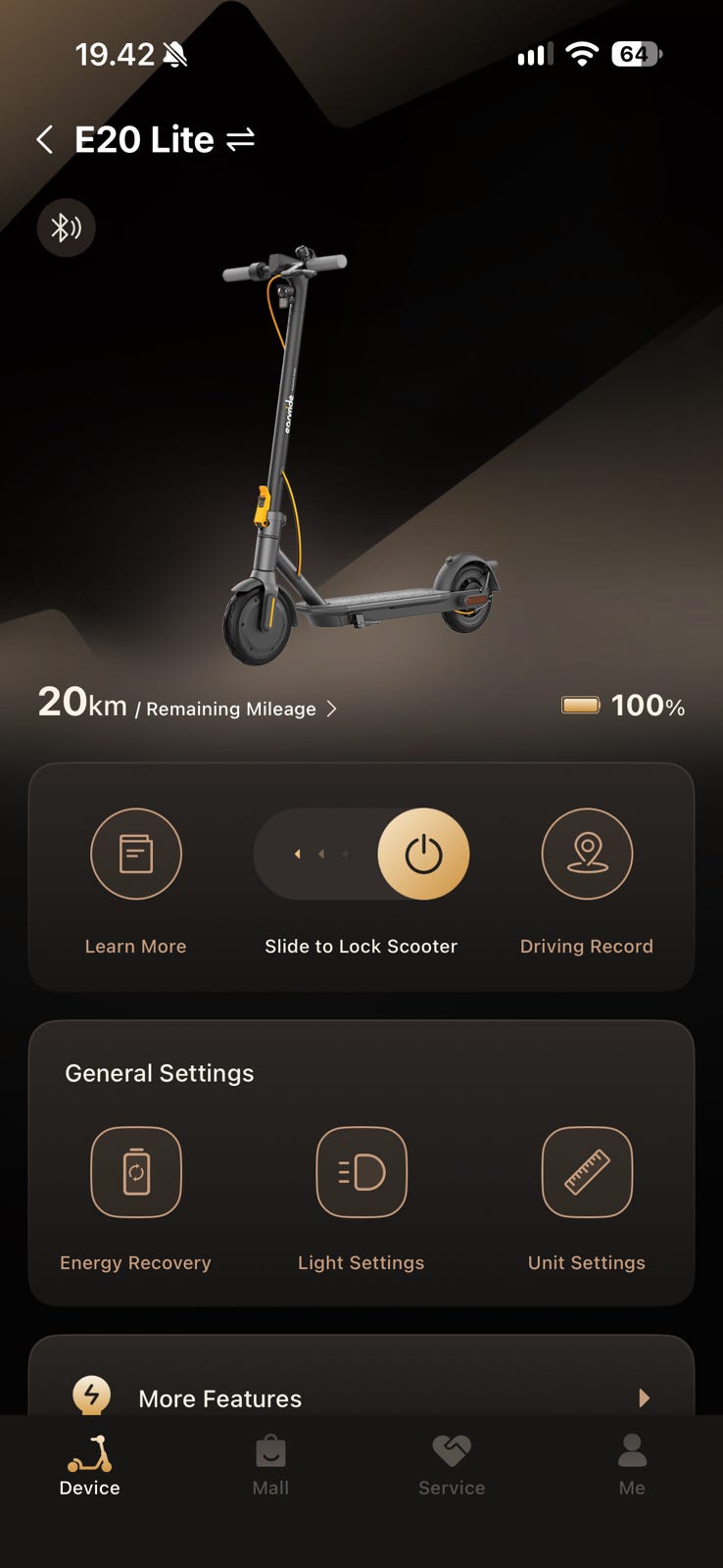Viewport: 723px width, 1568px height.
Task: Switch to the Mall tab
Action: click(x=270, y=1466)
